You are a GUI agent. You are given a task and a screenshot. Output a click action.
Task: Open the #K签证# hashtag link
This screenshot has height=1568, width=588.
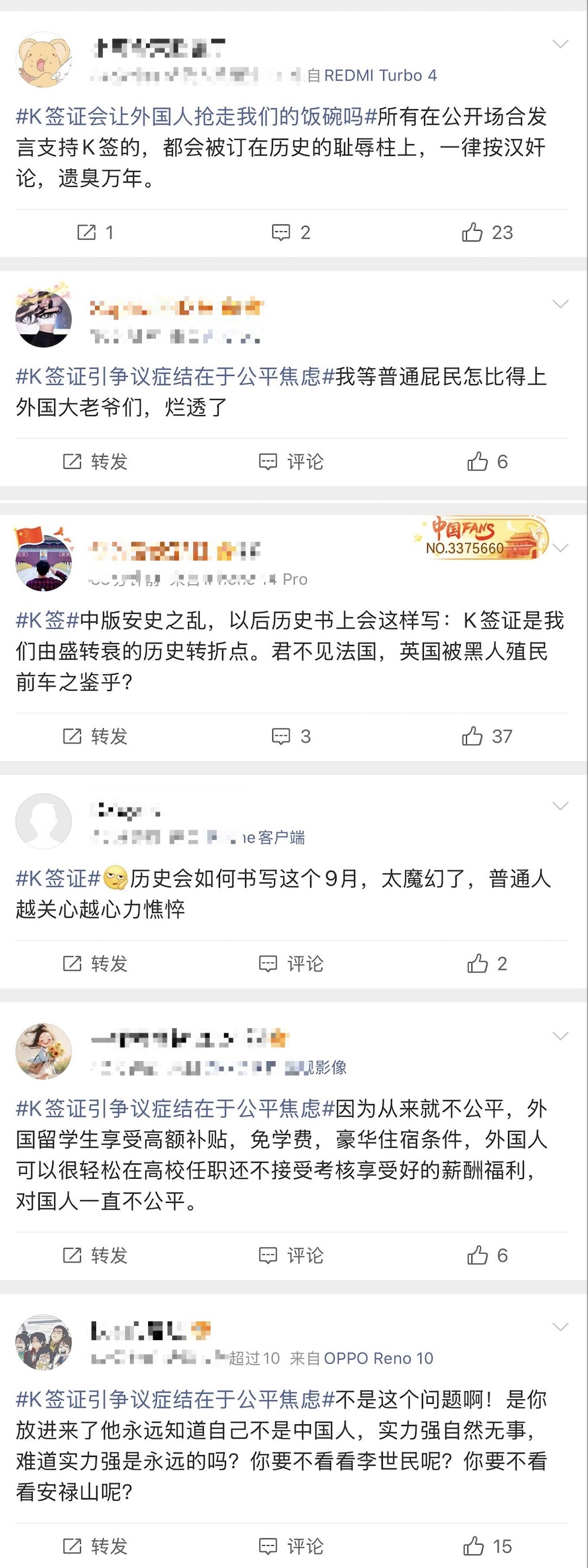click(58, 878)
